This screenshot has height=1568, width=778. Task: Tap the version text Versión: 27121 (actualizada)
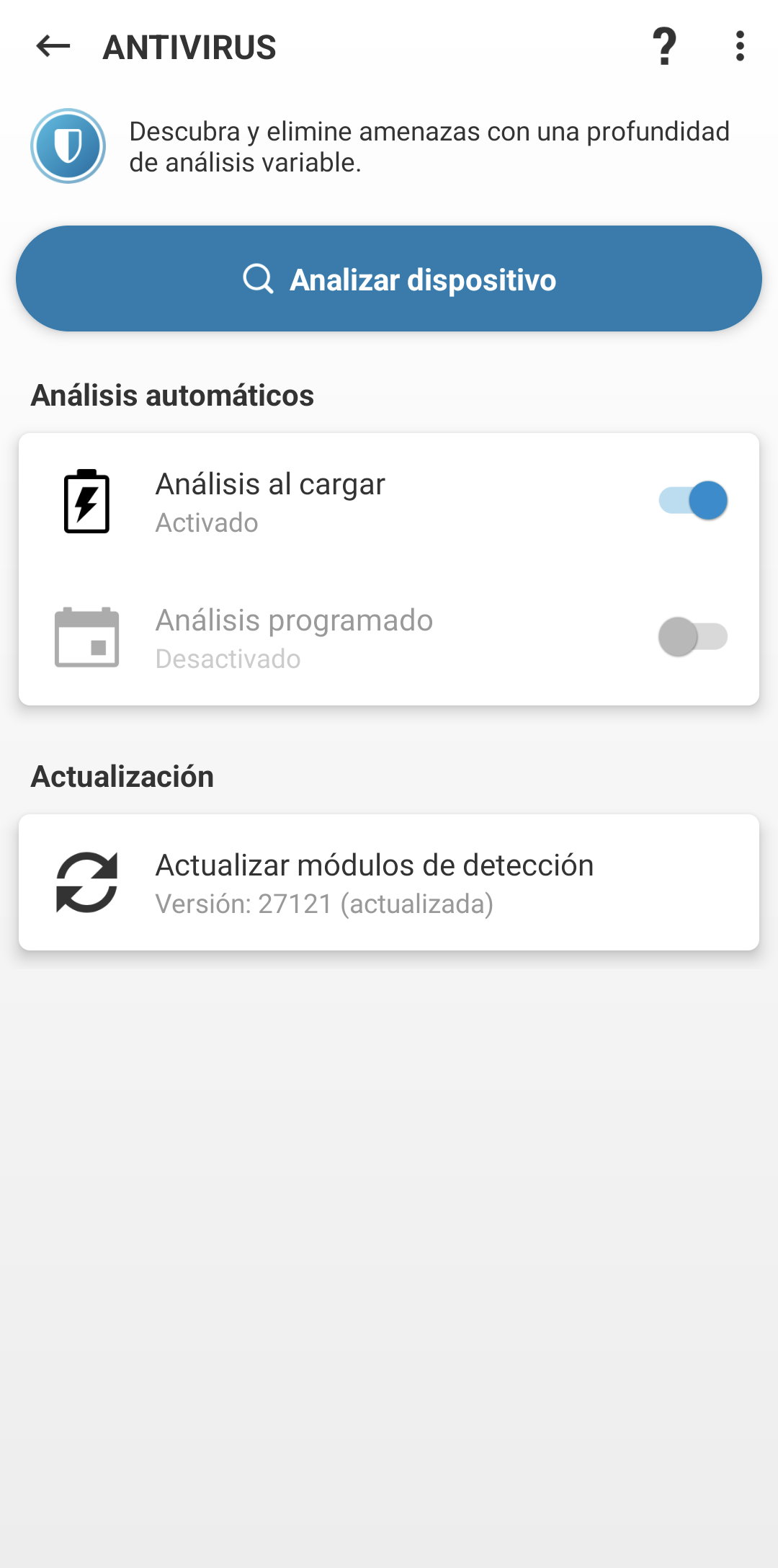[325, 903]
